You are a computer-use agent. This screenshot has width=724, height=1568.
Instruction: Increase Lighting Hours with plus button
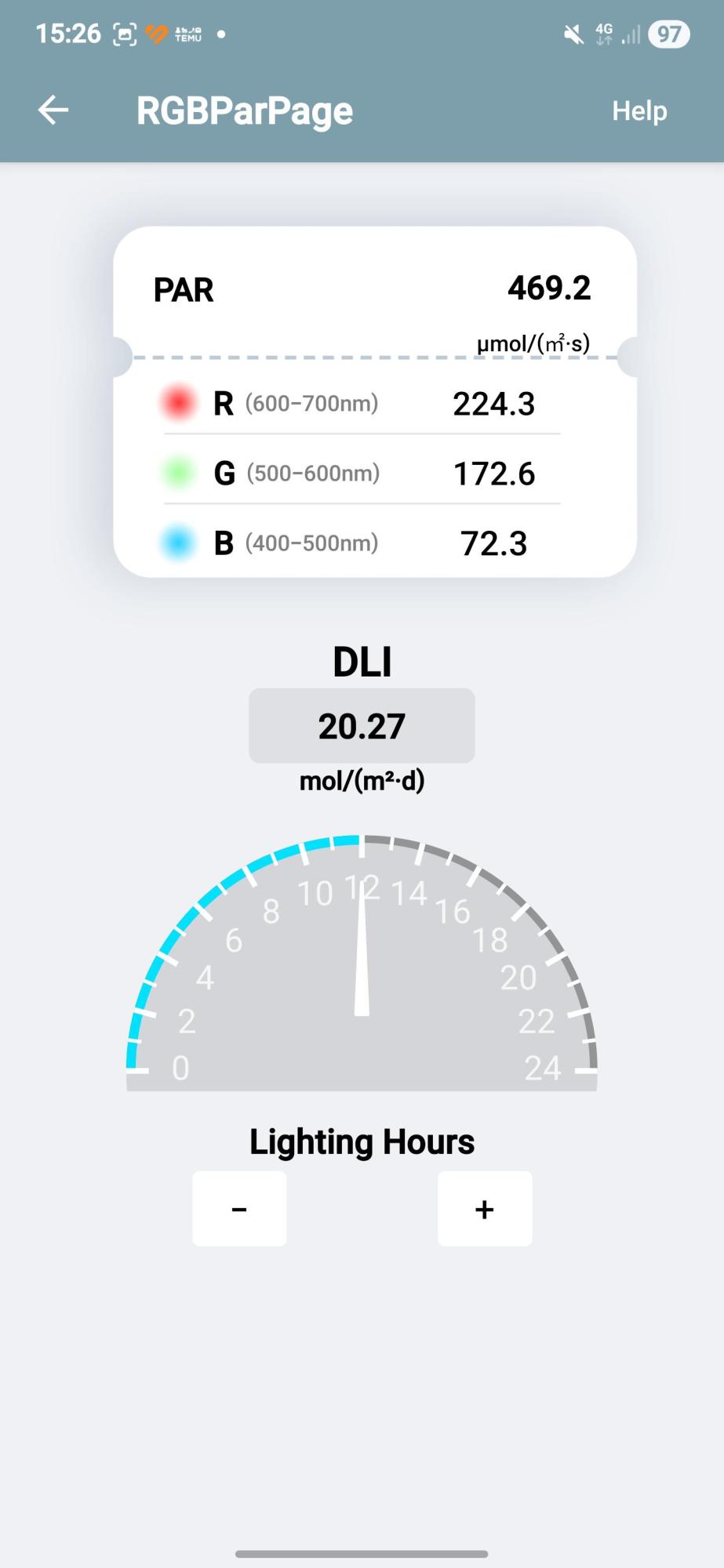[484, 1208]
